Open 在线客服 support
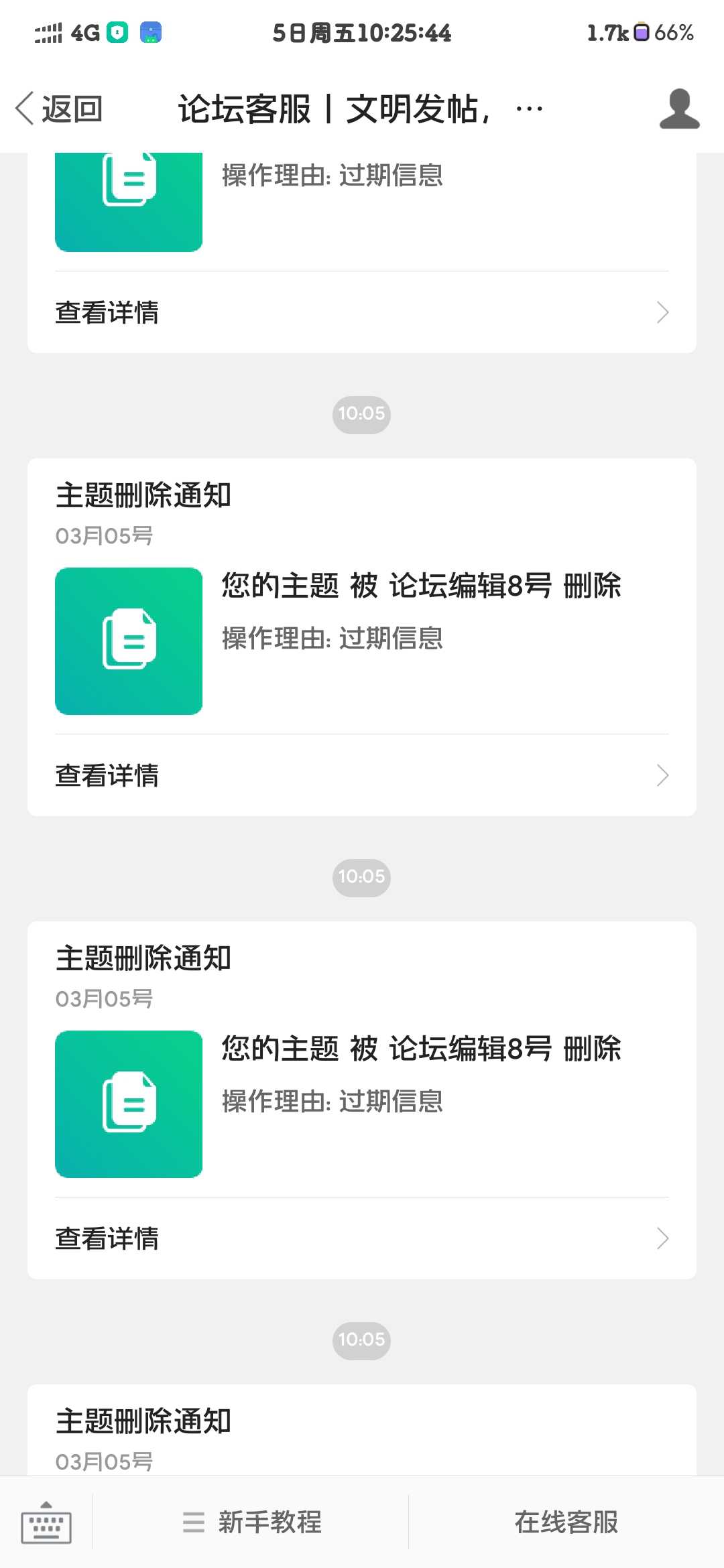The height and width of the screenshot is (1568, 724). click(566, 1522)
